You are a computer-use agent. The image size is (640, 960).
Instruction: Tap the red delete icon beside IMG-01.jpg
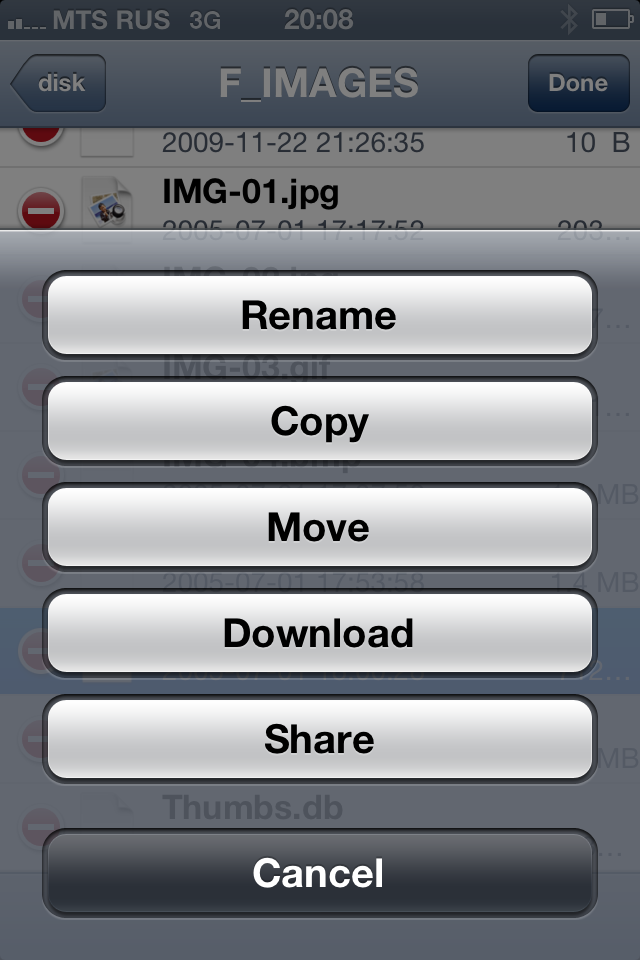pyautogui.click(x=41, y=210)
